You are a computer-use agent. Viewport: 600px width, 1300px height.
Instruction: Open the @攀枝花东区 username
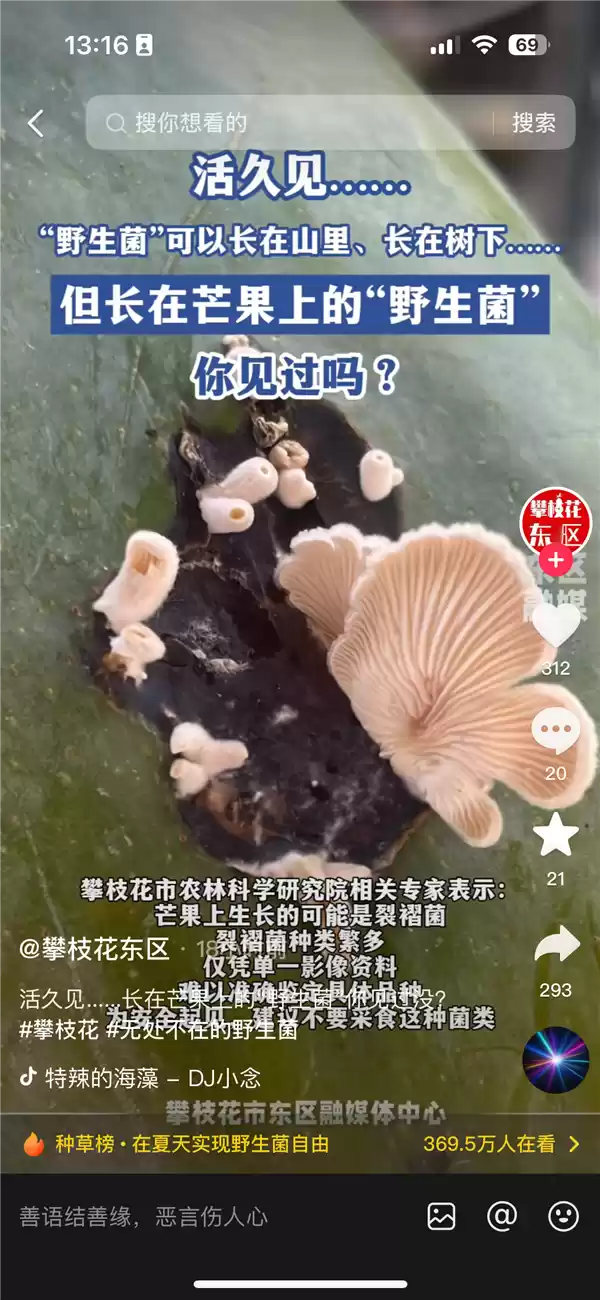[95, 949]
